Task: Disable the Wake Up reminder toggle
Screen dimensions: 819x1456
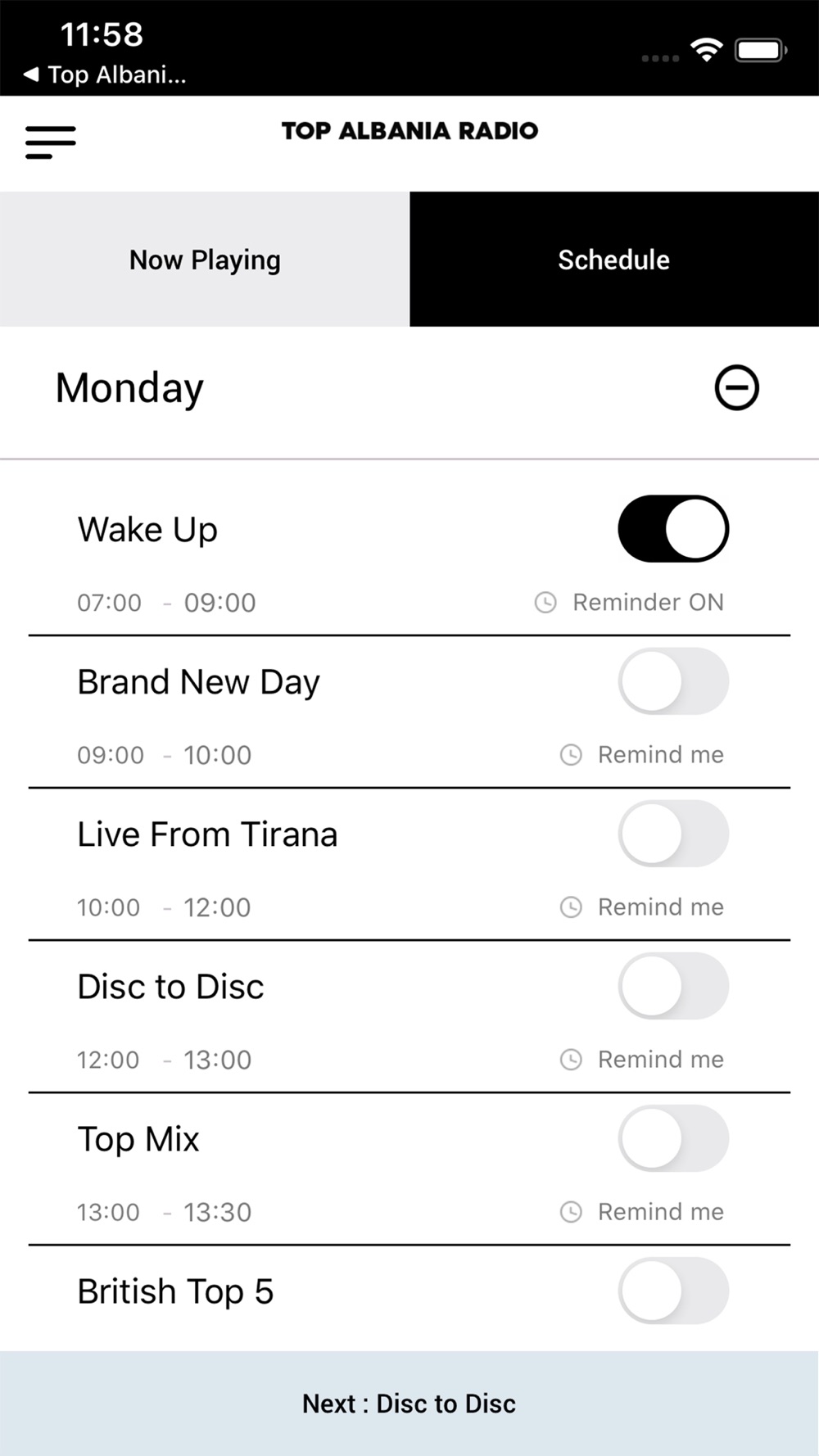Action: point(673,529)
